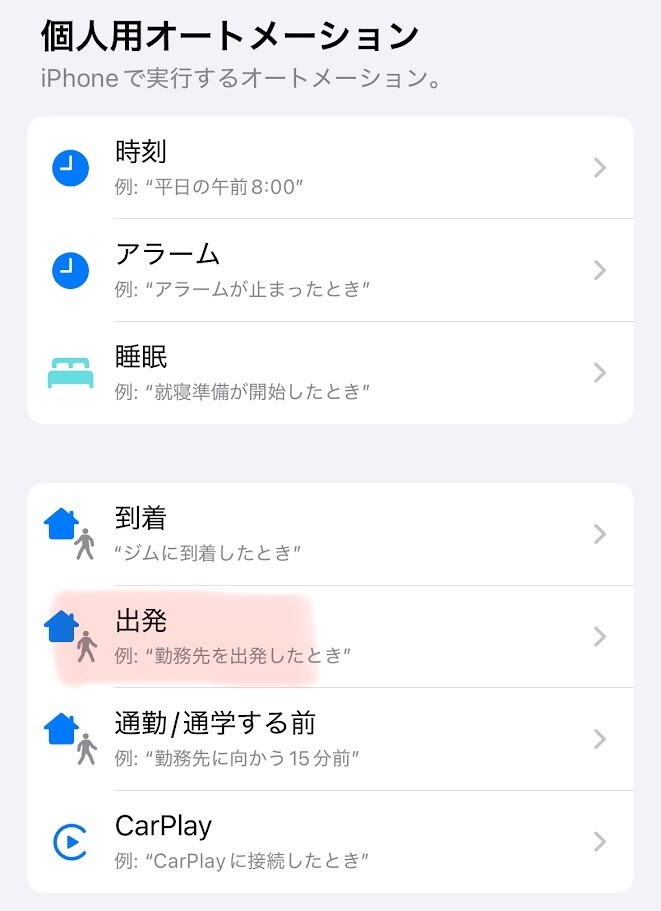Viewport: 661px width, 911px height.
Task: Choose the CarPlay automation trigger
Action: pos(330,841)
